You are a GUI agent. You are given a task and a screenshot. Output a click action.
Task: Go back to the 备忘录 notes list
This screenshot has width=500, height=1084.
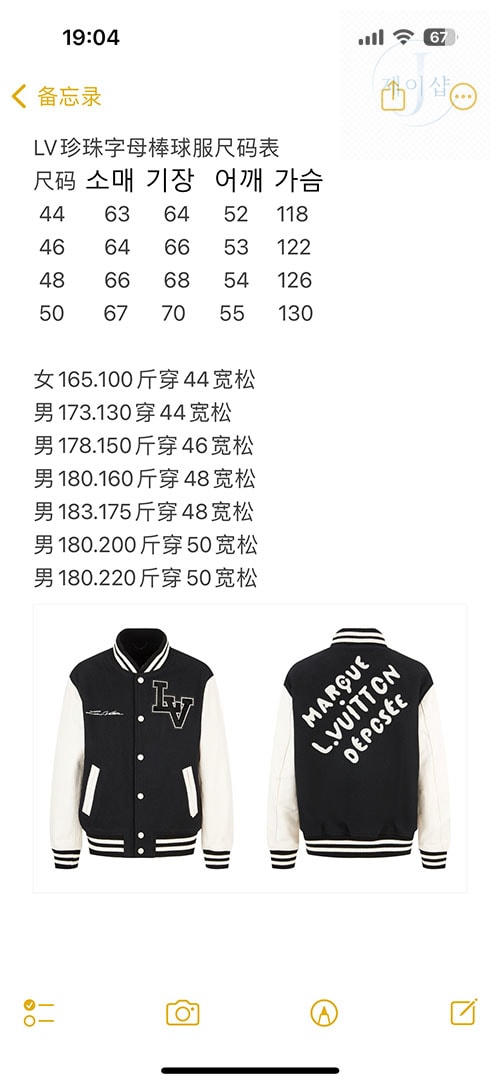pos(57,96)
